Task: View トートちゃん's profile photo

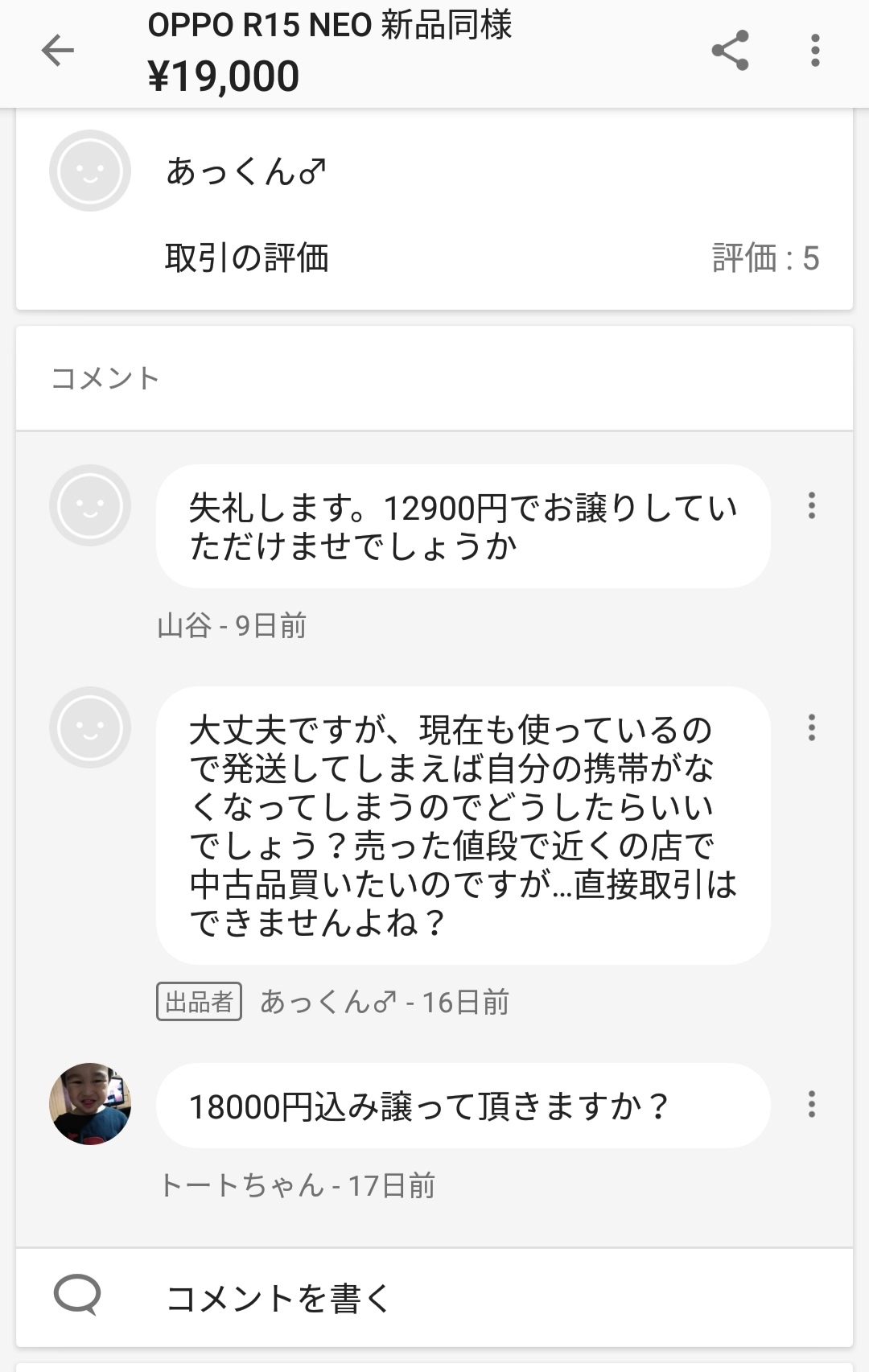Action: coord(90,1104)
